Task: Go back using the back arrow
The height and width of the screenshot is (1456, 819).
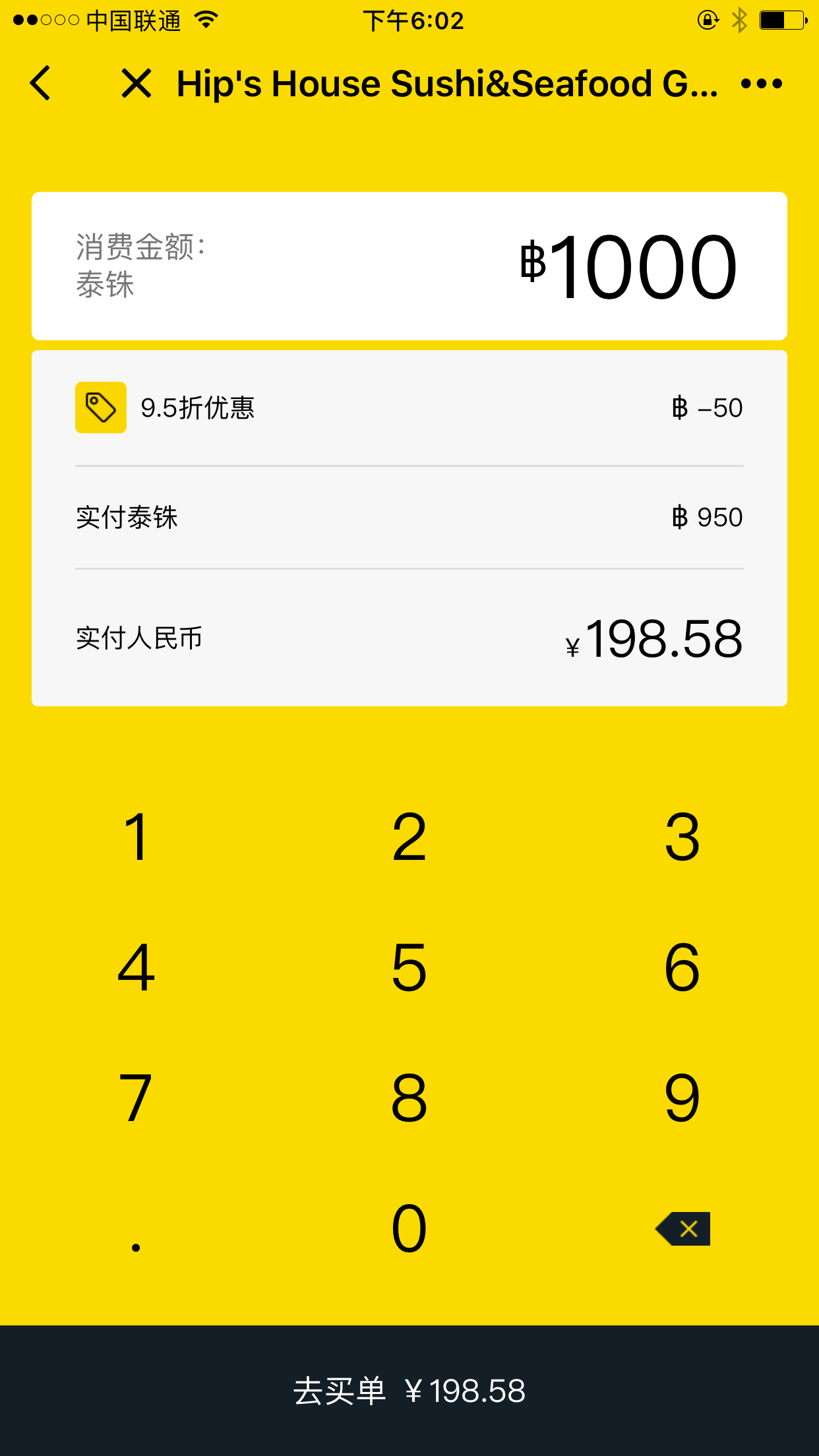Action: click(x=41, y=84)
